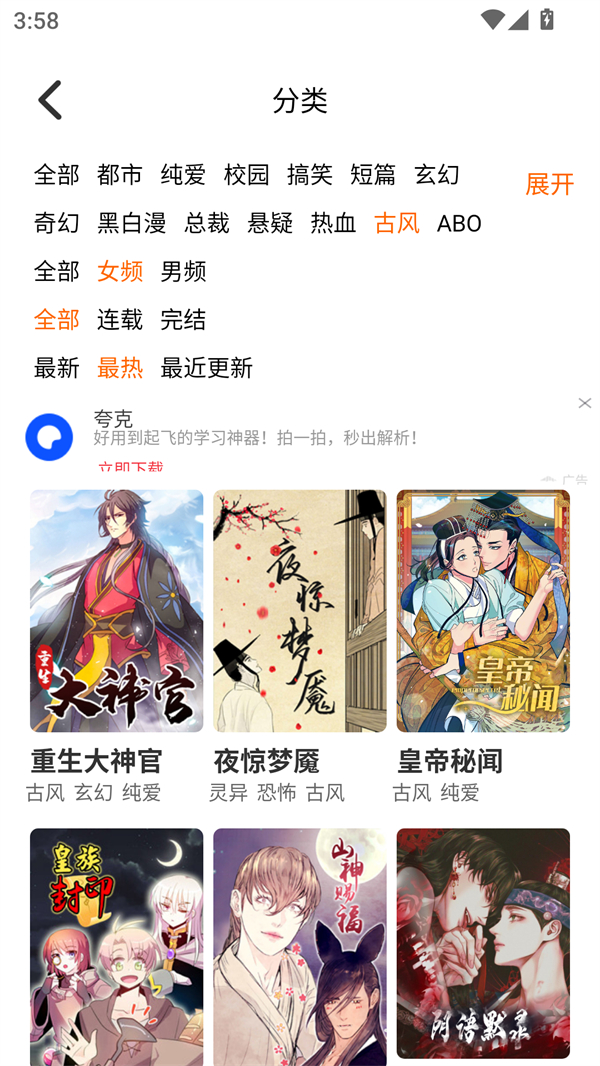600x1066 pixels.
Task: Sort comics by 最新
Action: (x=56, y=368)
